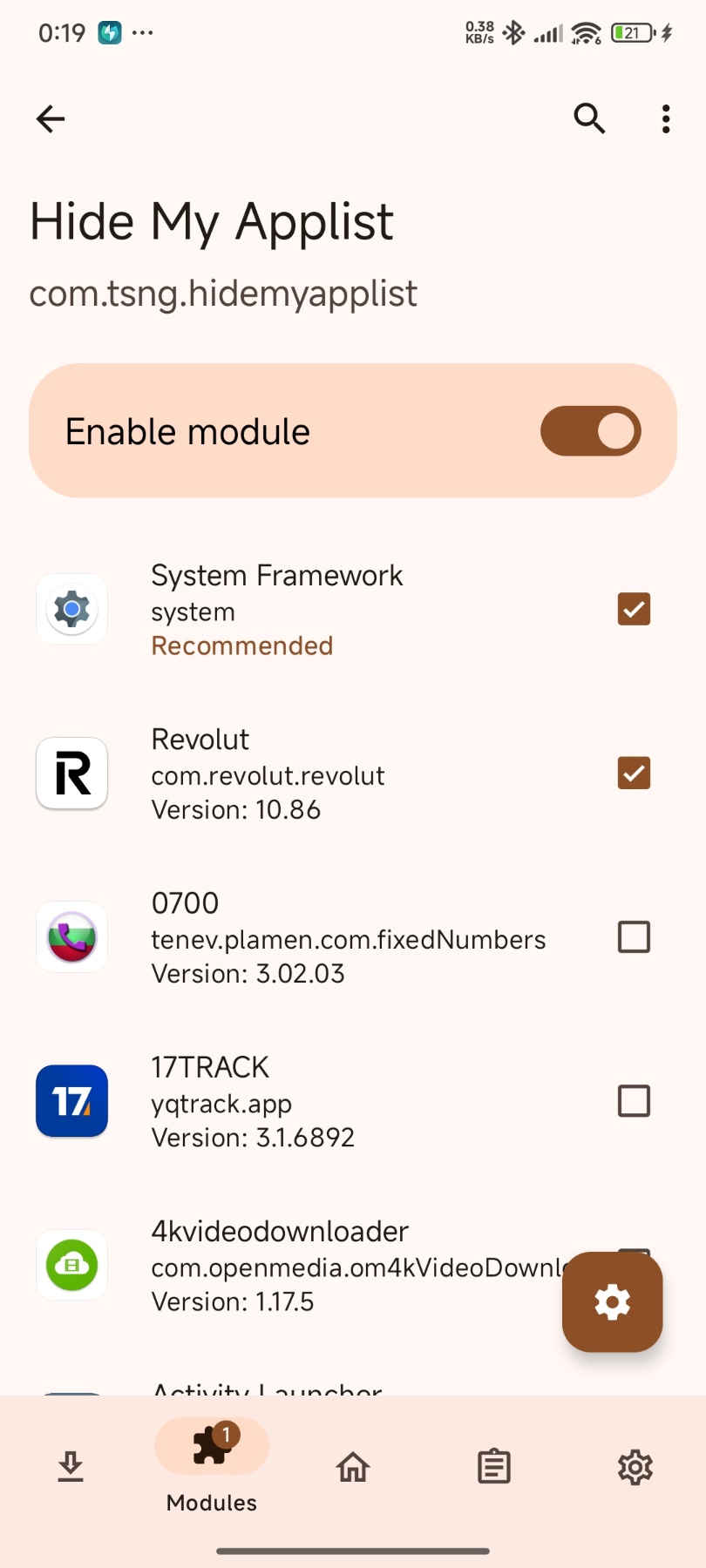Open the logs clipboard tab
Image resolution: width=706 pixels, height=1568 pixels.
[494, 1467]
